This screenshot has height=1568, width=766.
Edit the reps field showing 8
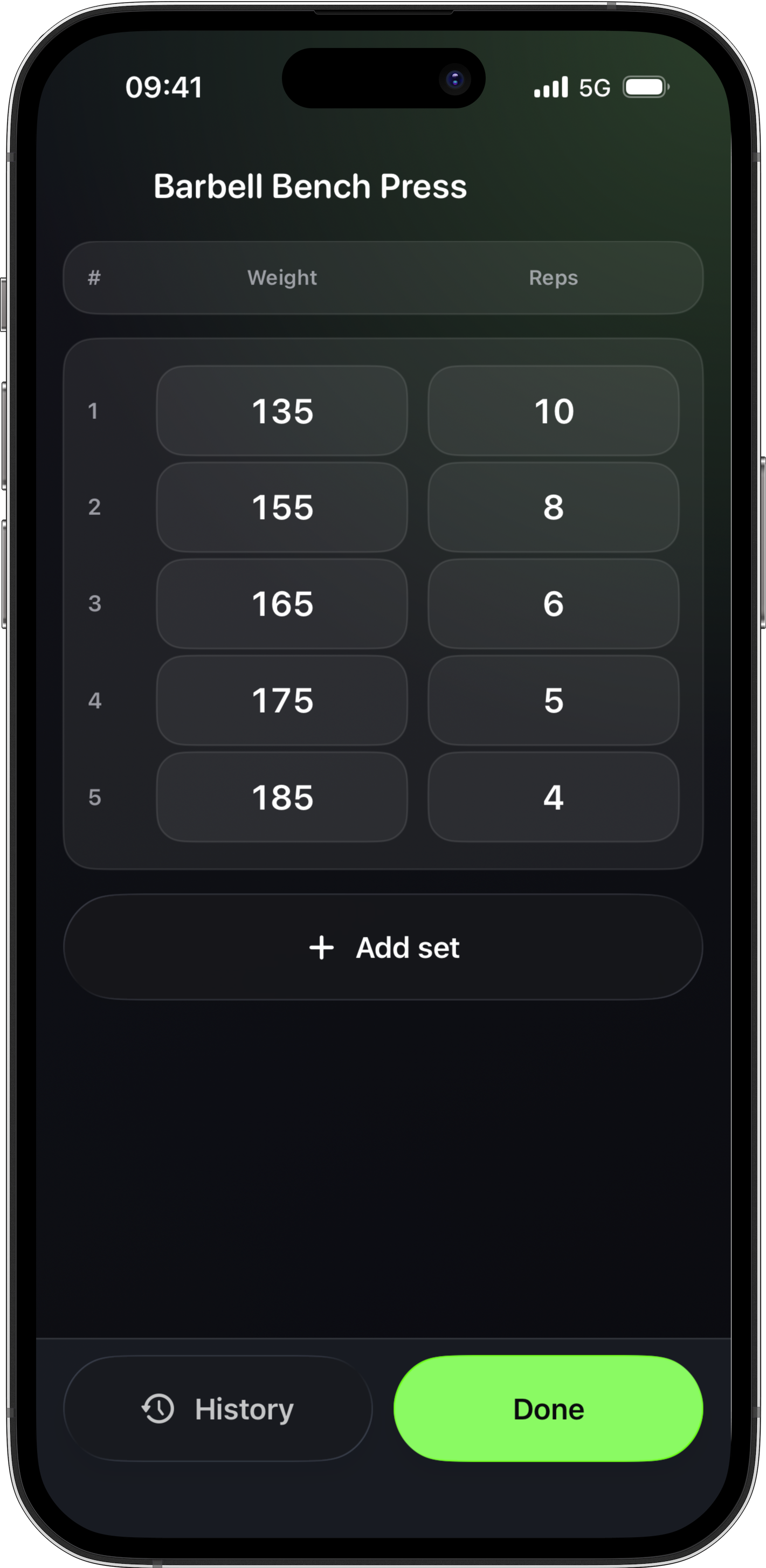pyautogui.click(x=553, y=507)
